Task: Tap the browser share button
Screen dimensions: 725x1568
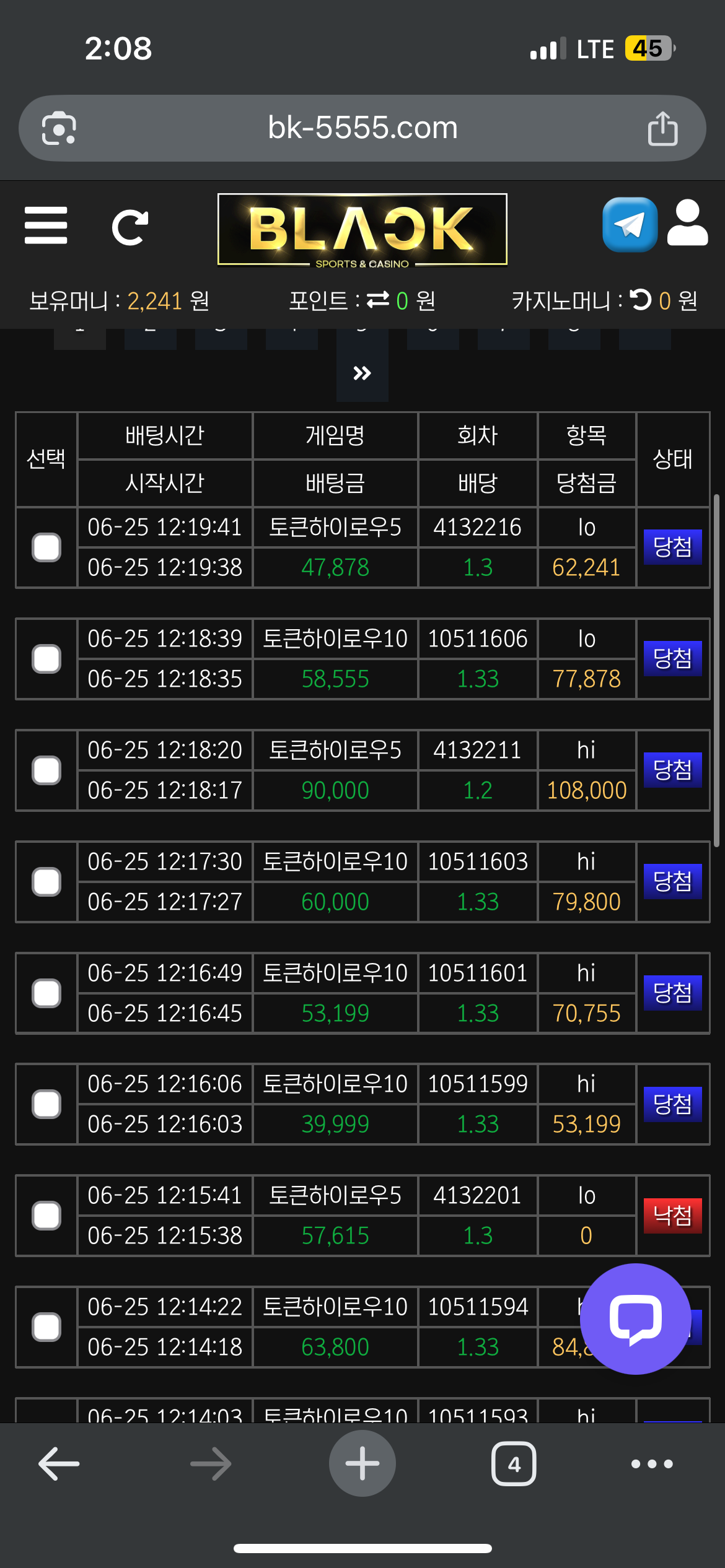Action: (x=662, y=129)
